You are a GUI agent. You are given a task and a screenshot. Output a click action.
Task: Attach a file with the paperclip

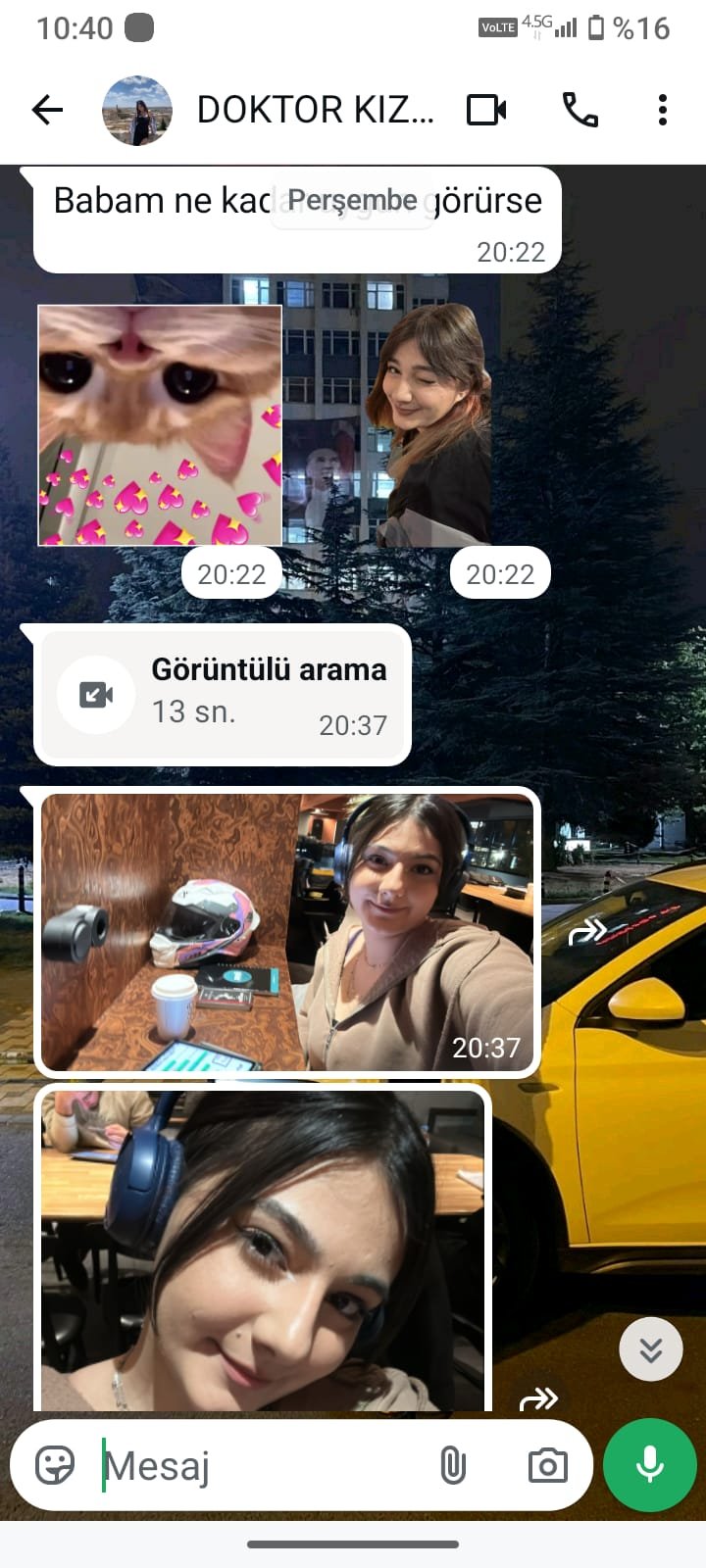tap(452, 1466)
